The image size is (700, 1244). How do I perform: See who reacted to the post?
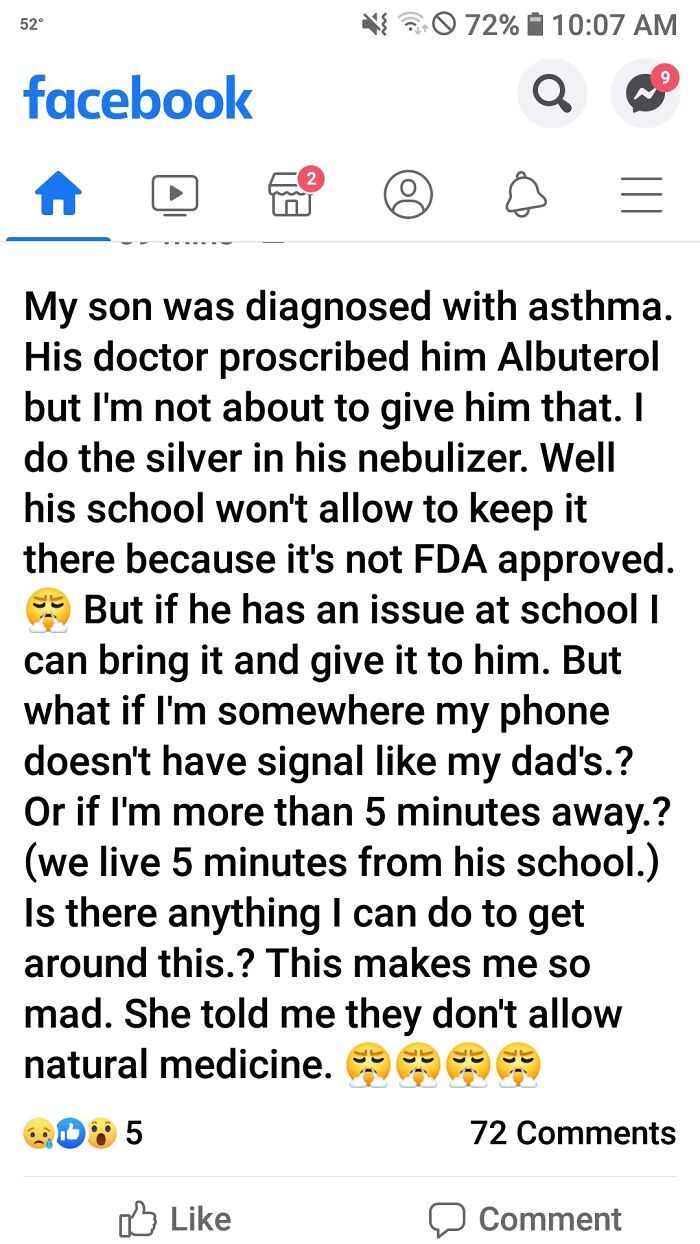coord(82,1133)
